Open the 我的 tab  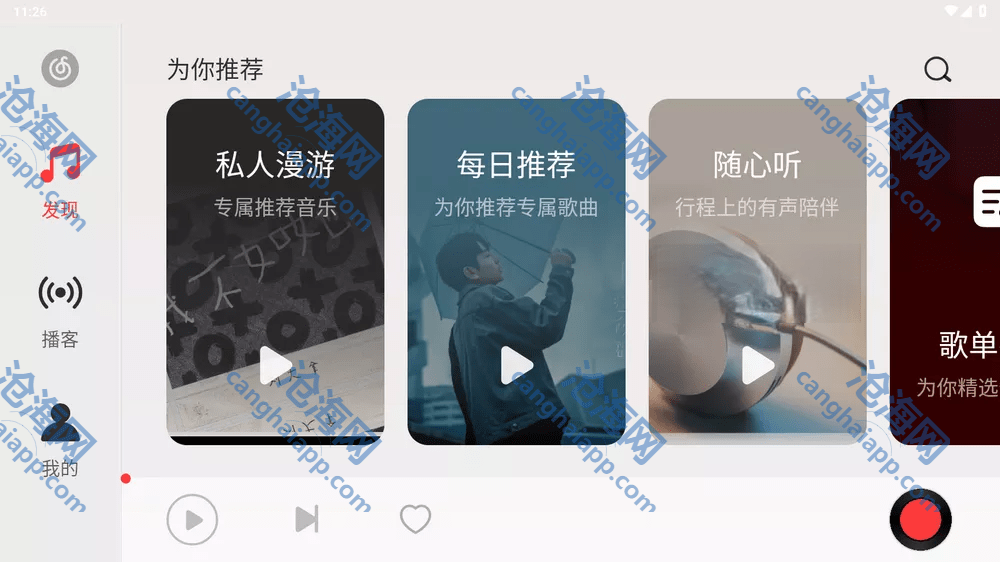click(x=60, y=440)
